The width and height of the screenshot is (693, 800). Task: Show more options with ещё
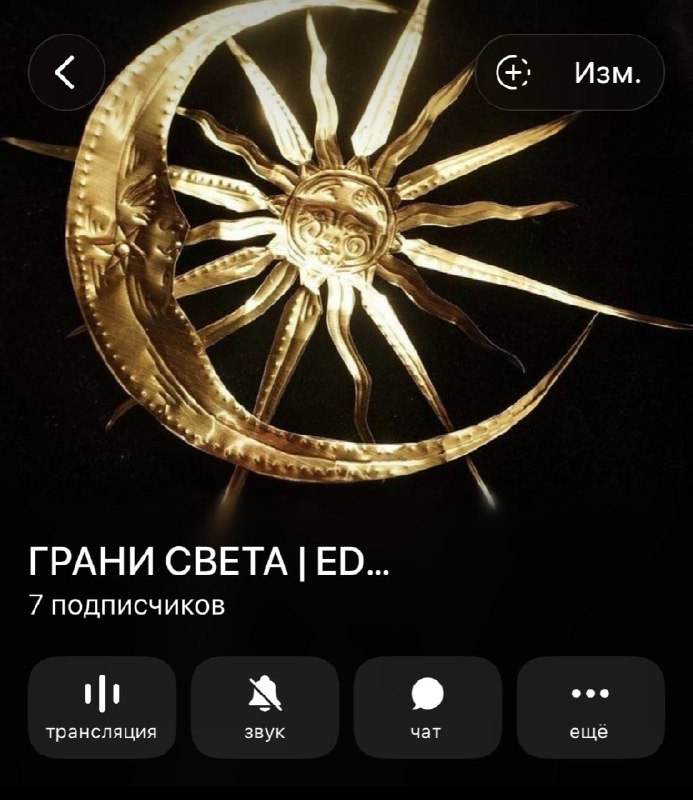click(x=590, y=707)
